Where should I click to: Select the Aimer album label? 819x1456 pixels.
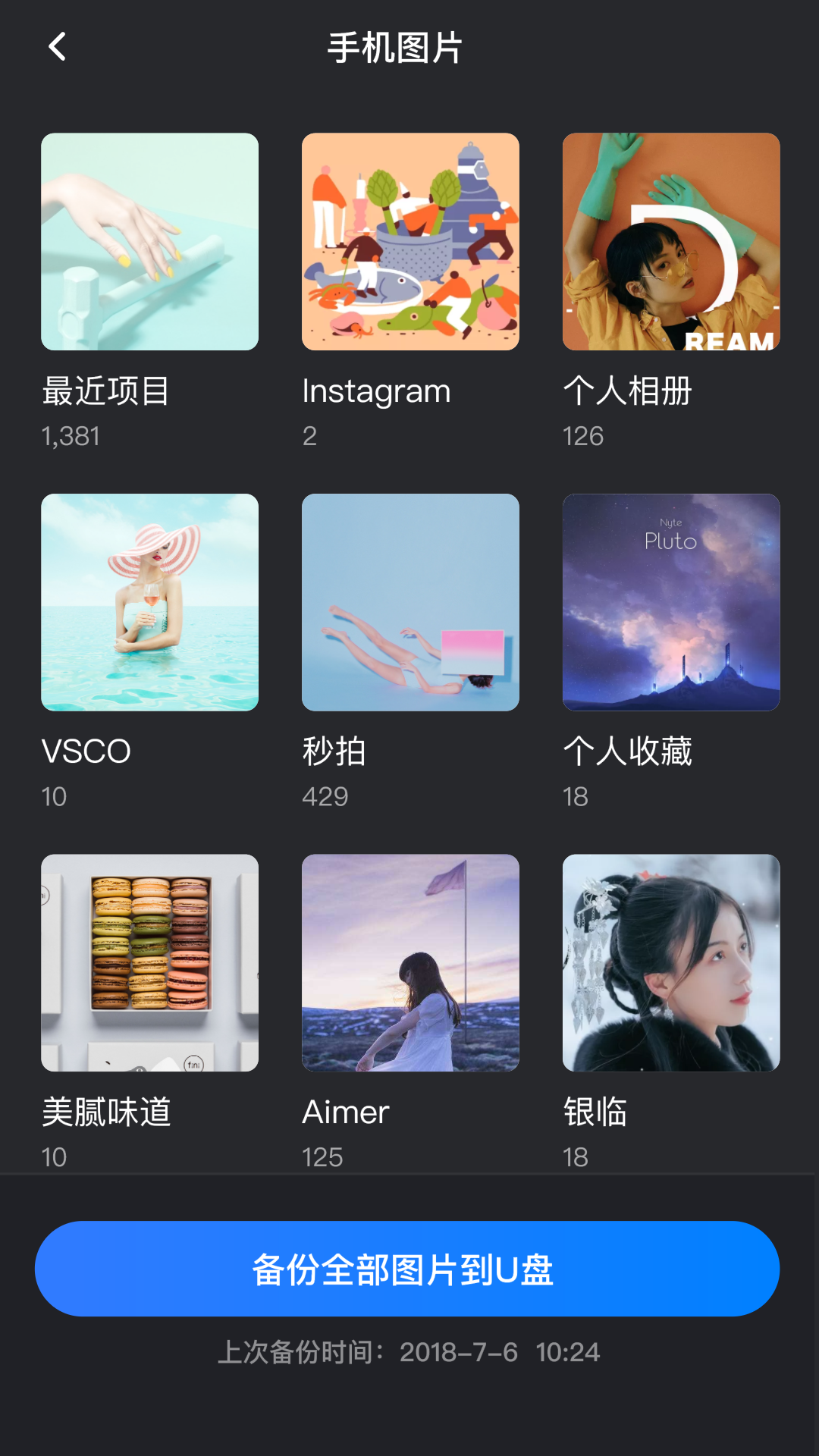coord(345,1112)
